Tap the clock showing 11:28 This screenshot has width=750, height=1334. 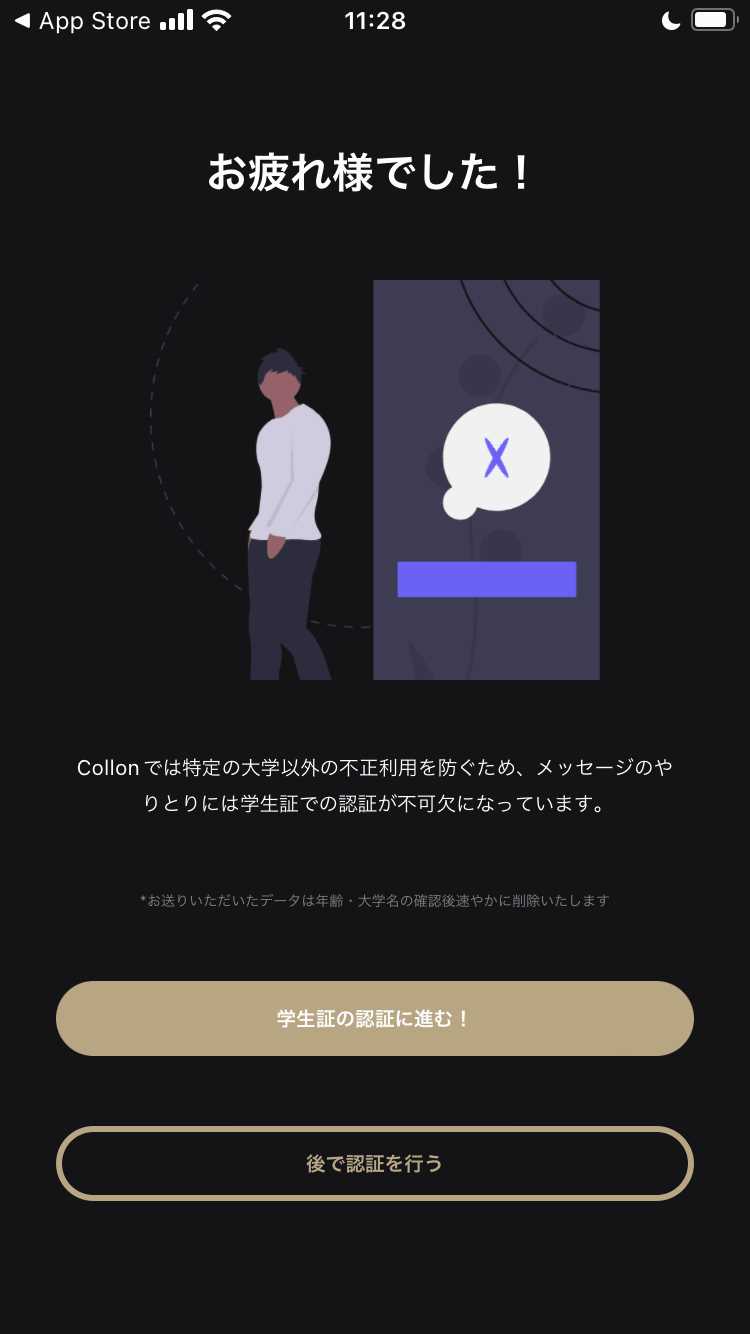pos(375,20)
